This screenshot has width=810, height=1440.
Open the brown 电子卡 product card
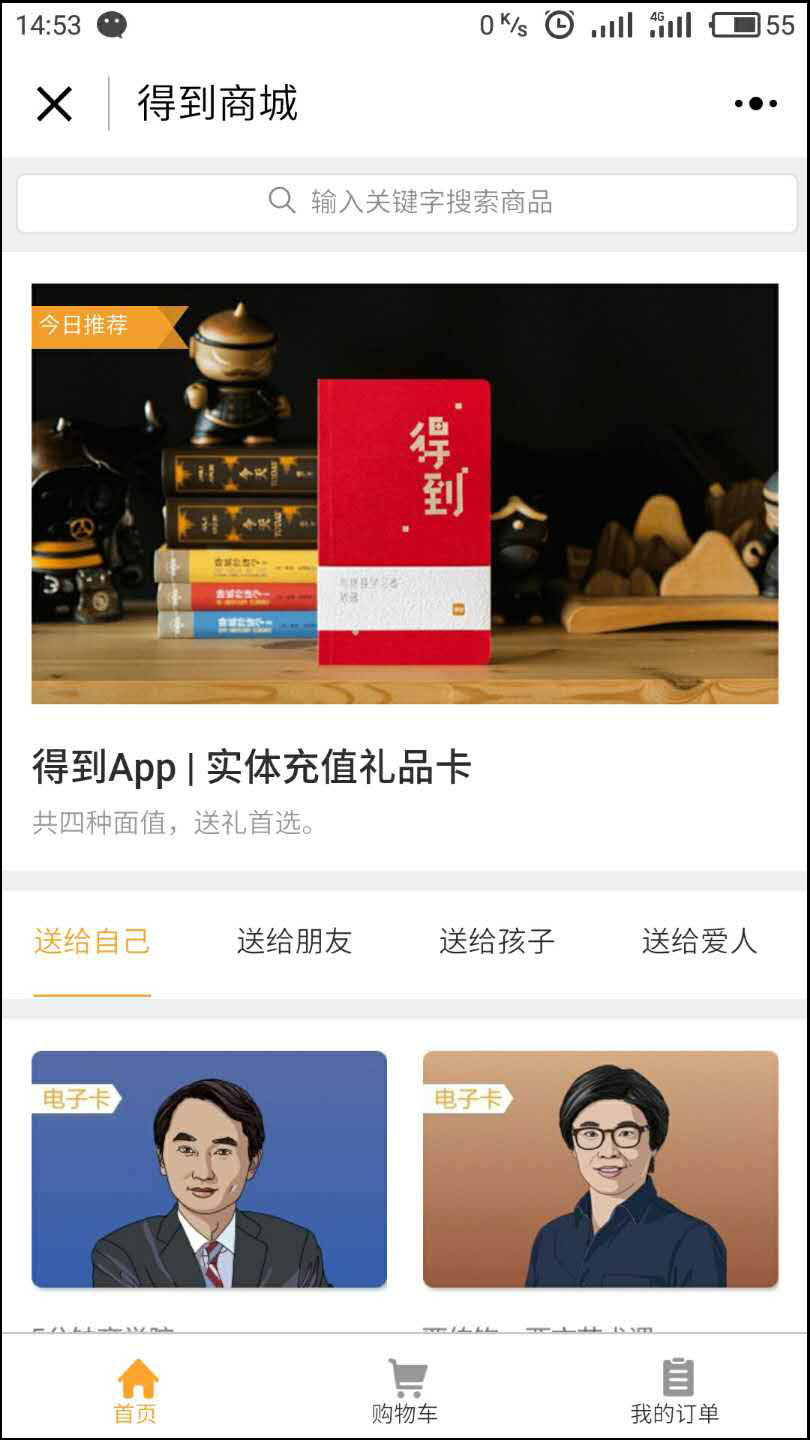[600, 1169]
